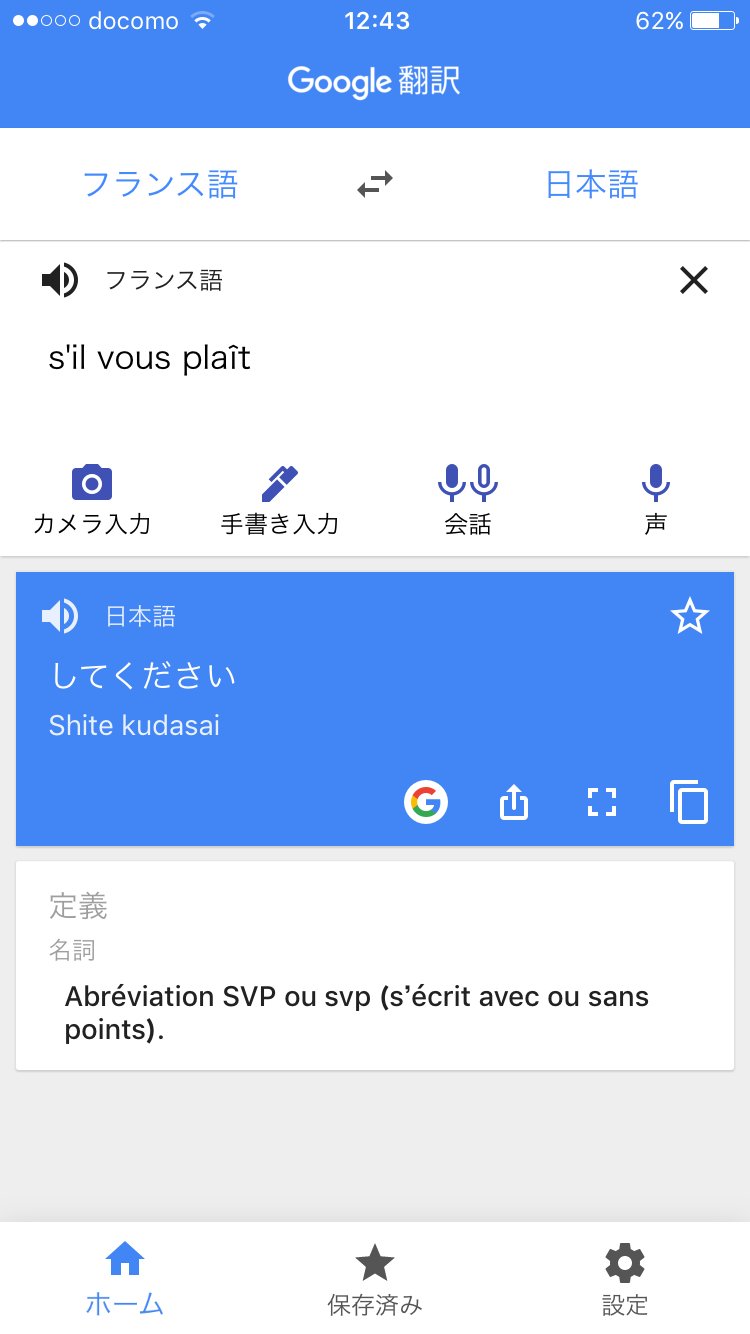
Task: Switch to the ホーム tab
Action: [125, 1278]
